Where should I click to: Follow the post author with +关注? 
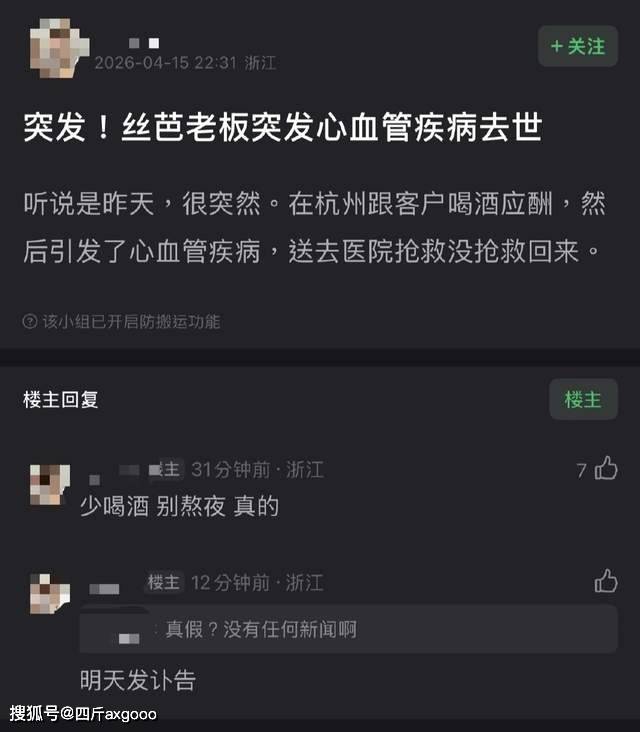(578, 46)
